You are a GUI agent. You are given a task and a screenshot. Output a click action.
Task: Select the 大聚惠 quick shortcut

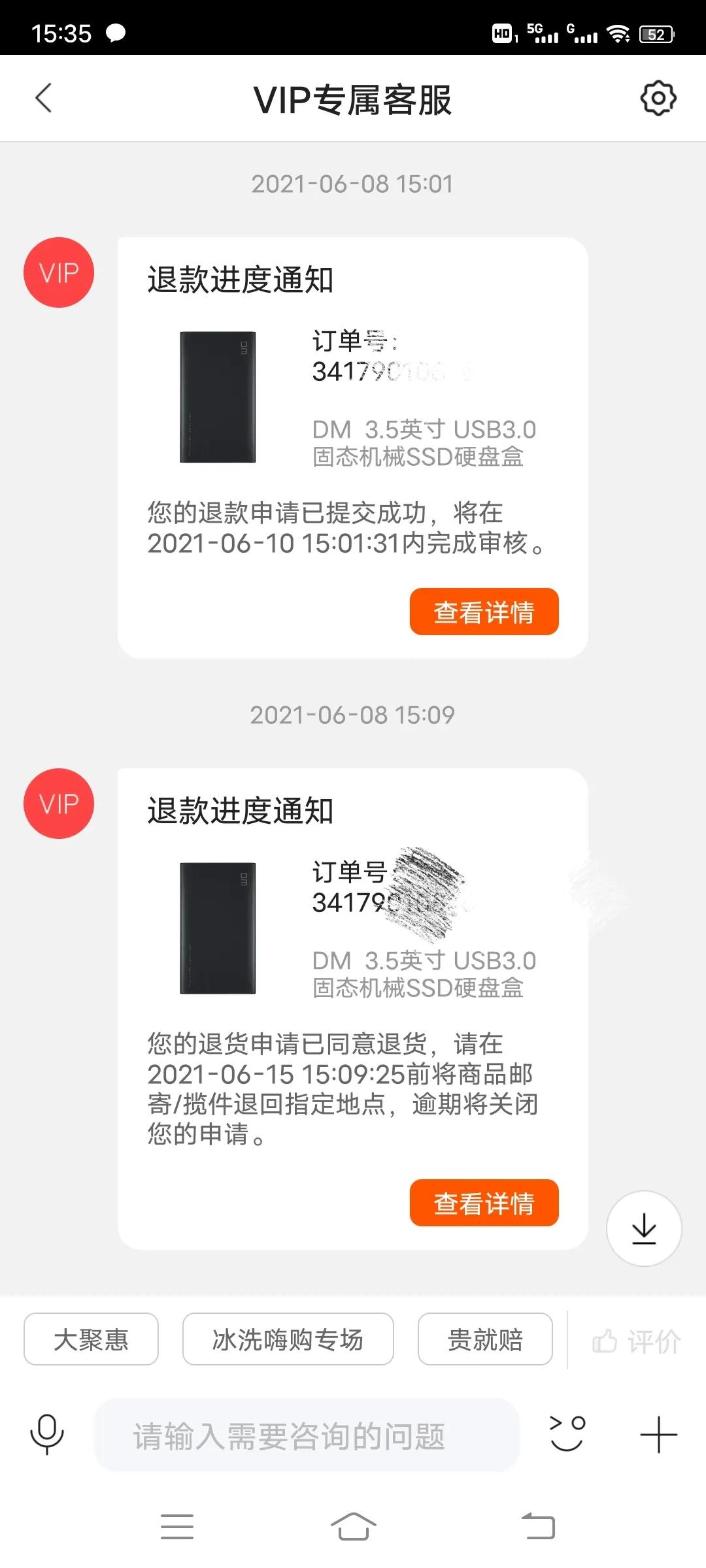pos(90,1339)
